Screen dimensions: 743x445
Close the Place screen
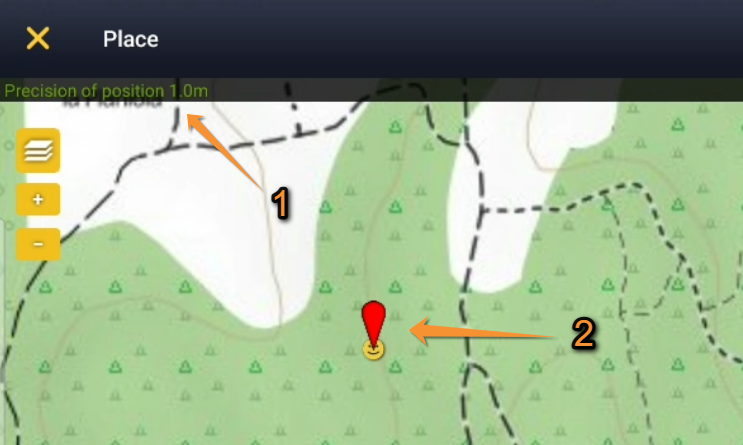(38, 39)
